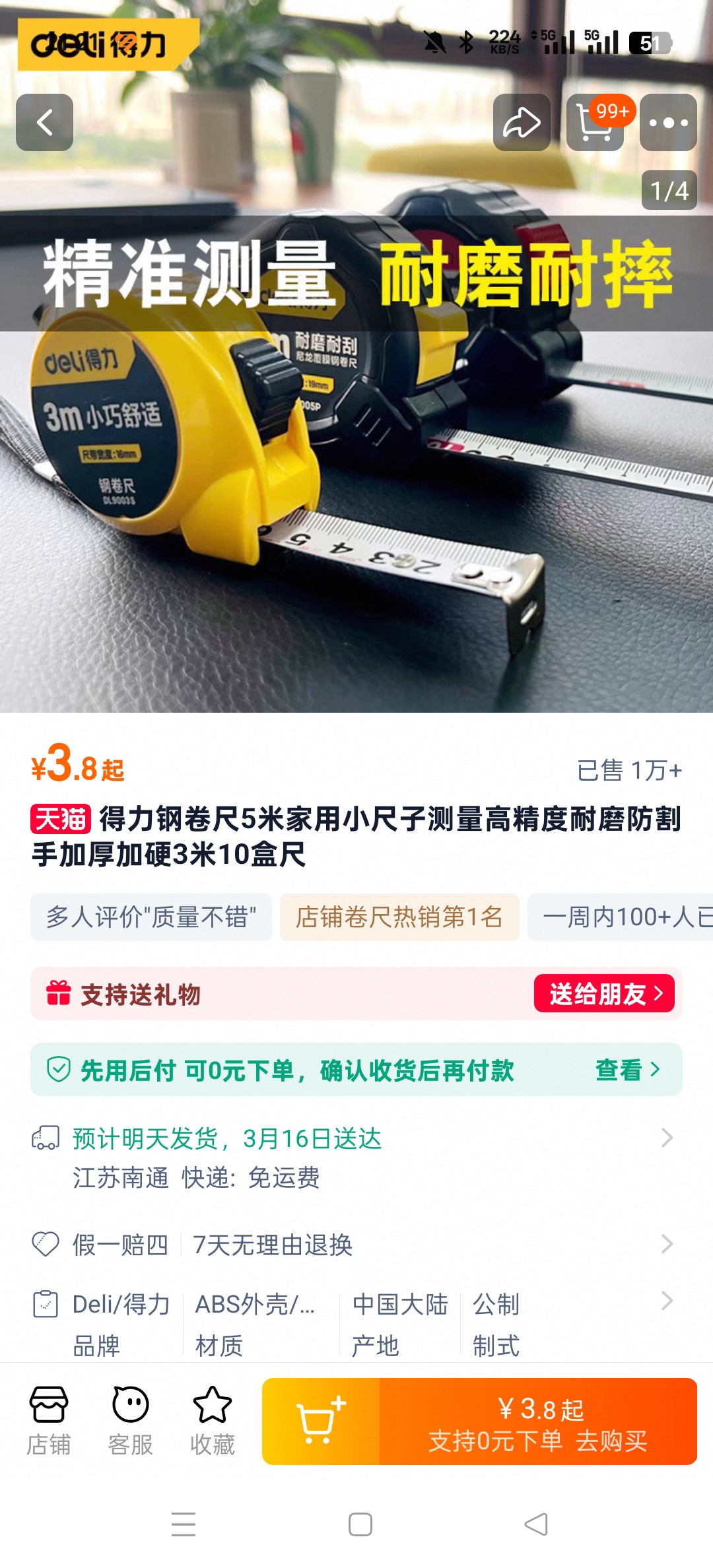Screen dimensions: 713x1568
Task: Open recent apps from navigation bar
Action: [184, 1524]
